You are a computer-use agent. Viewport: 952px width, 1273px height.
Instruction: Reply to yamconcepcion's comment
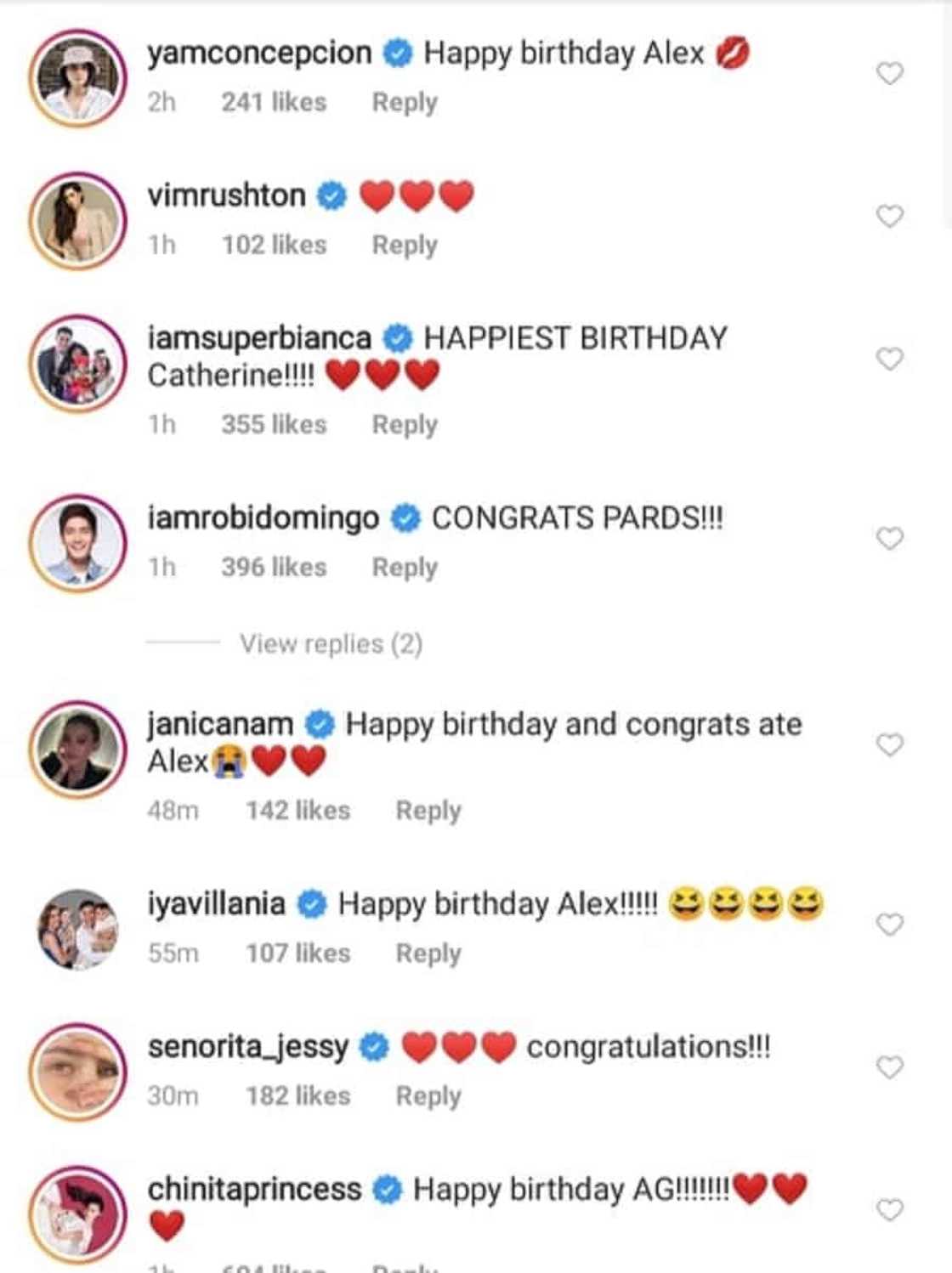point(405,102)
